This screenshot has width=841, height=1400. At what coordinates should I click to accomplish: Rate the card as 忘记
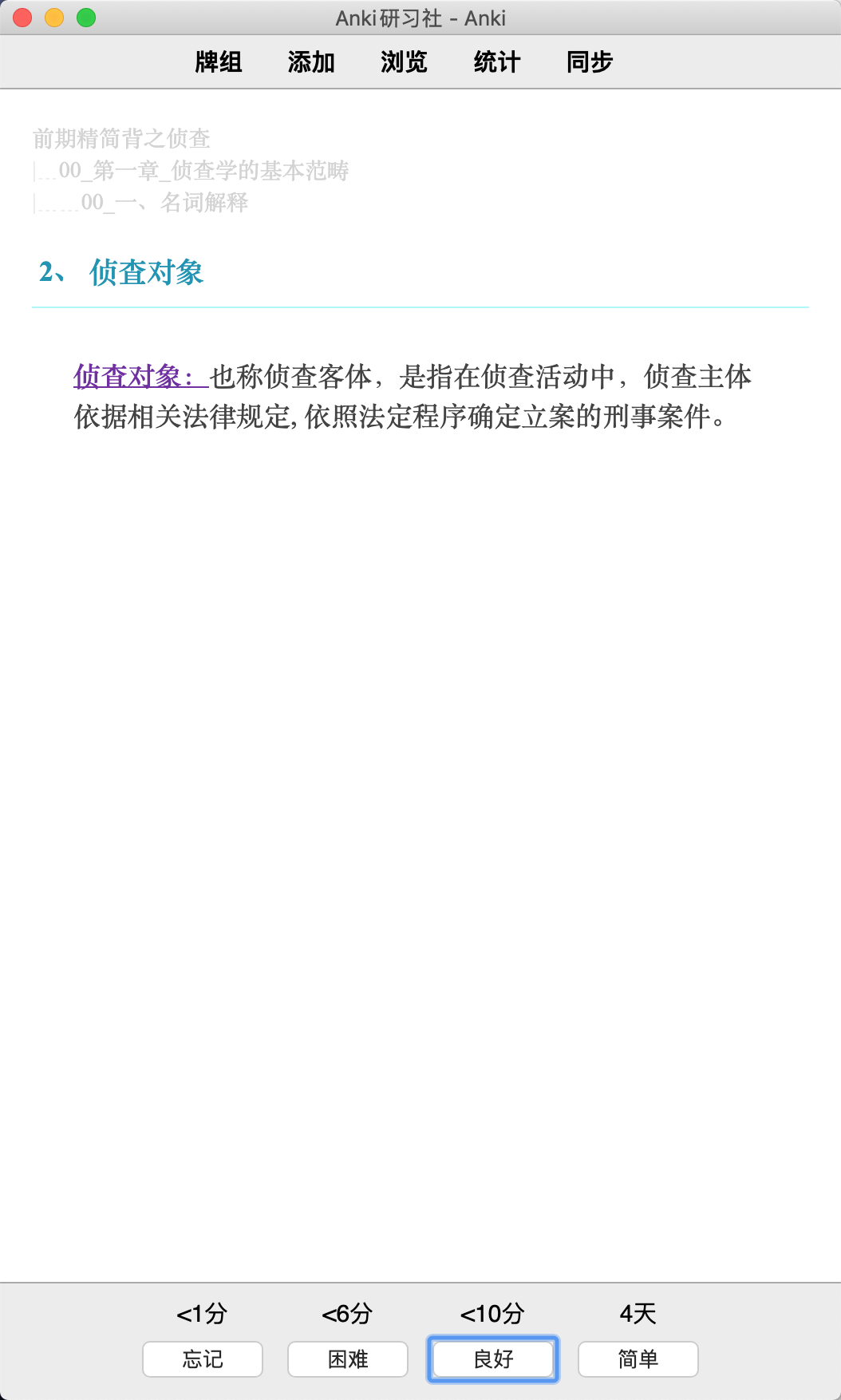(x=203, y=1358)
